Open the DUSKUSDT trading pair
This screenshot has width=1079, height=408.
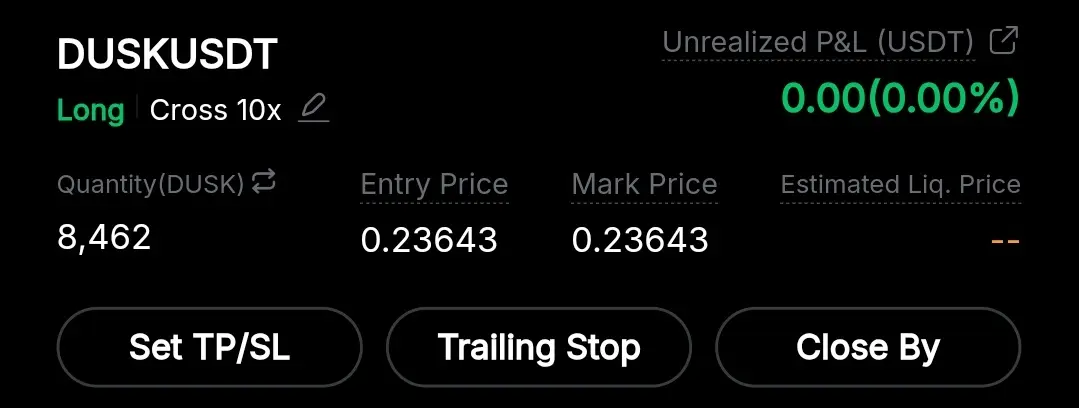167,56
